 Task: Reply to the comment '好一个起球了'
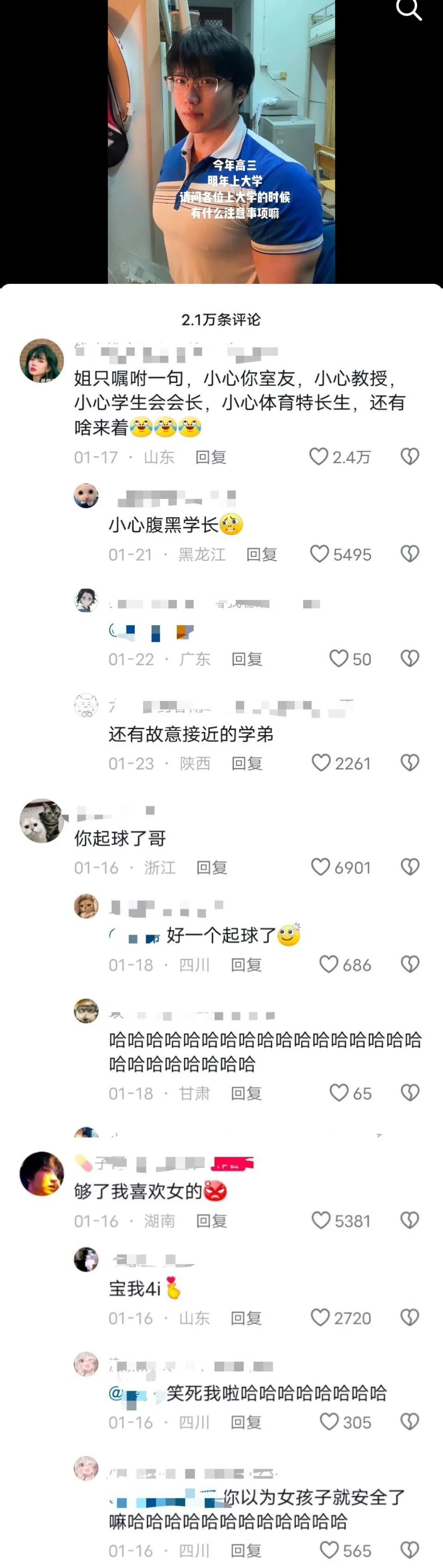tap(246, 965)
